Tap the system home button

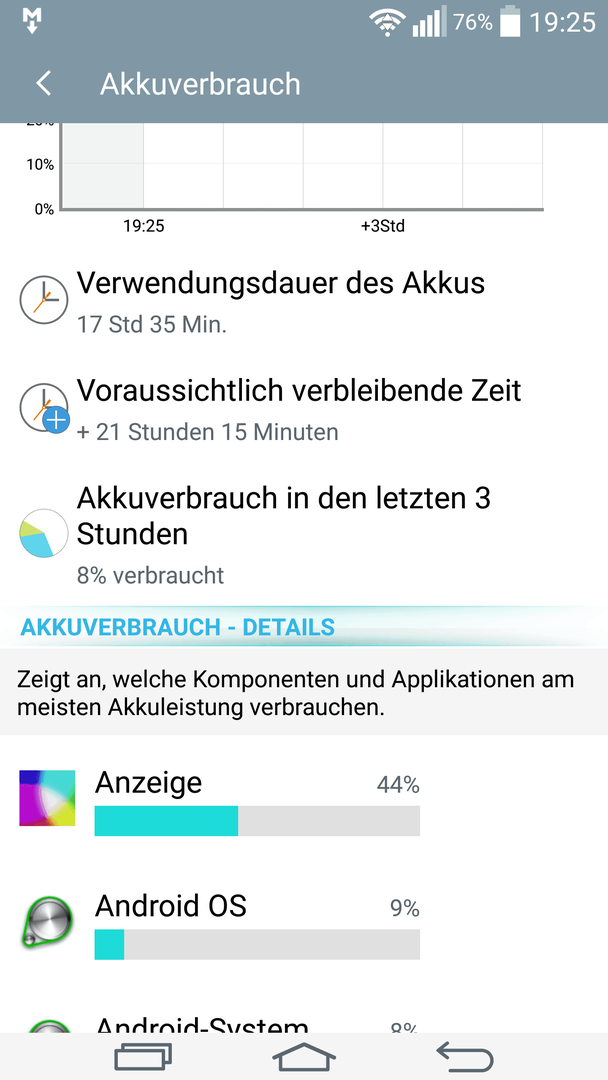tap(304, 1056)
